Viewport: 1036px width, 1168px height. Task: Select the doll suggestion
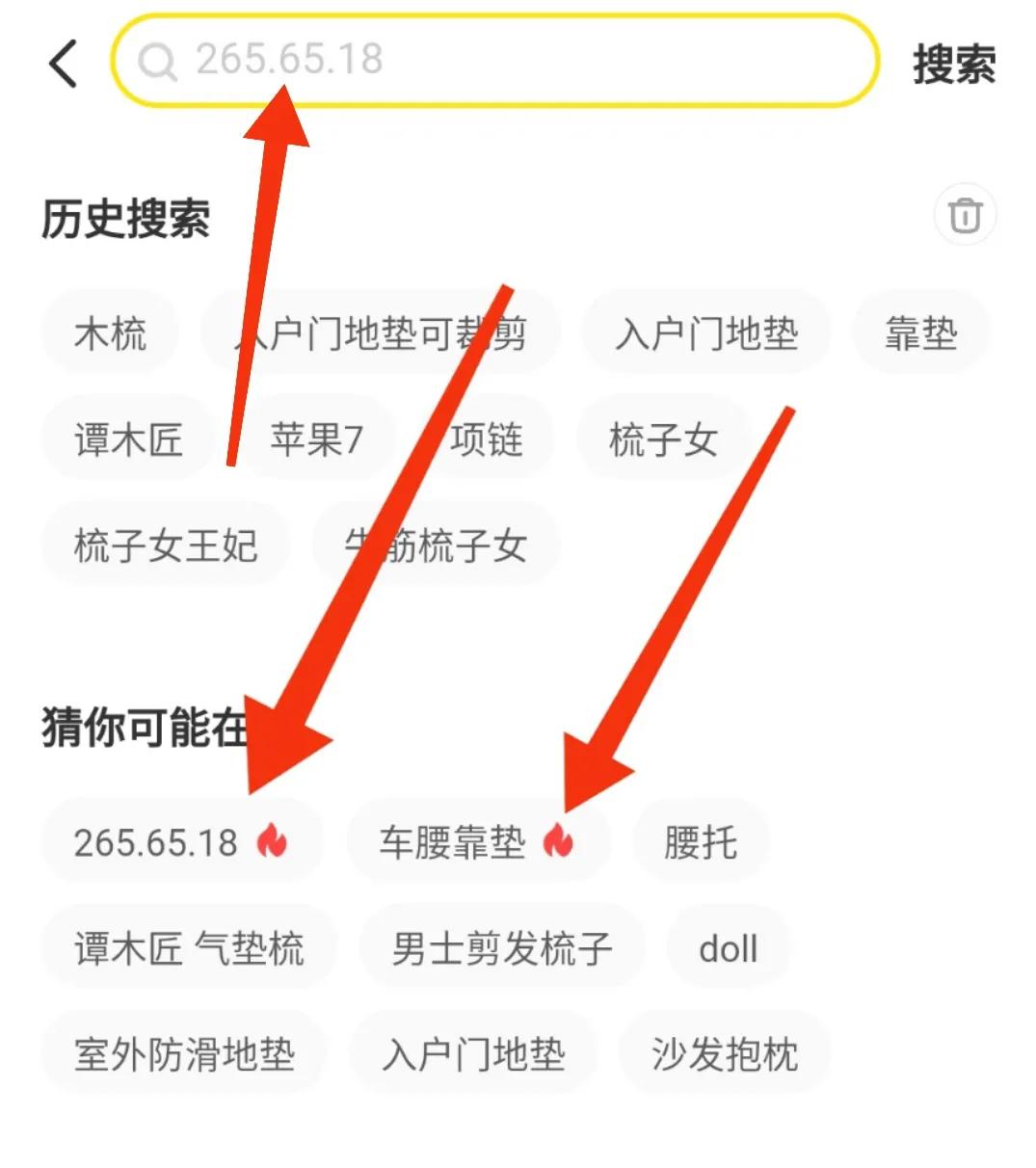728,948
